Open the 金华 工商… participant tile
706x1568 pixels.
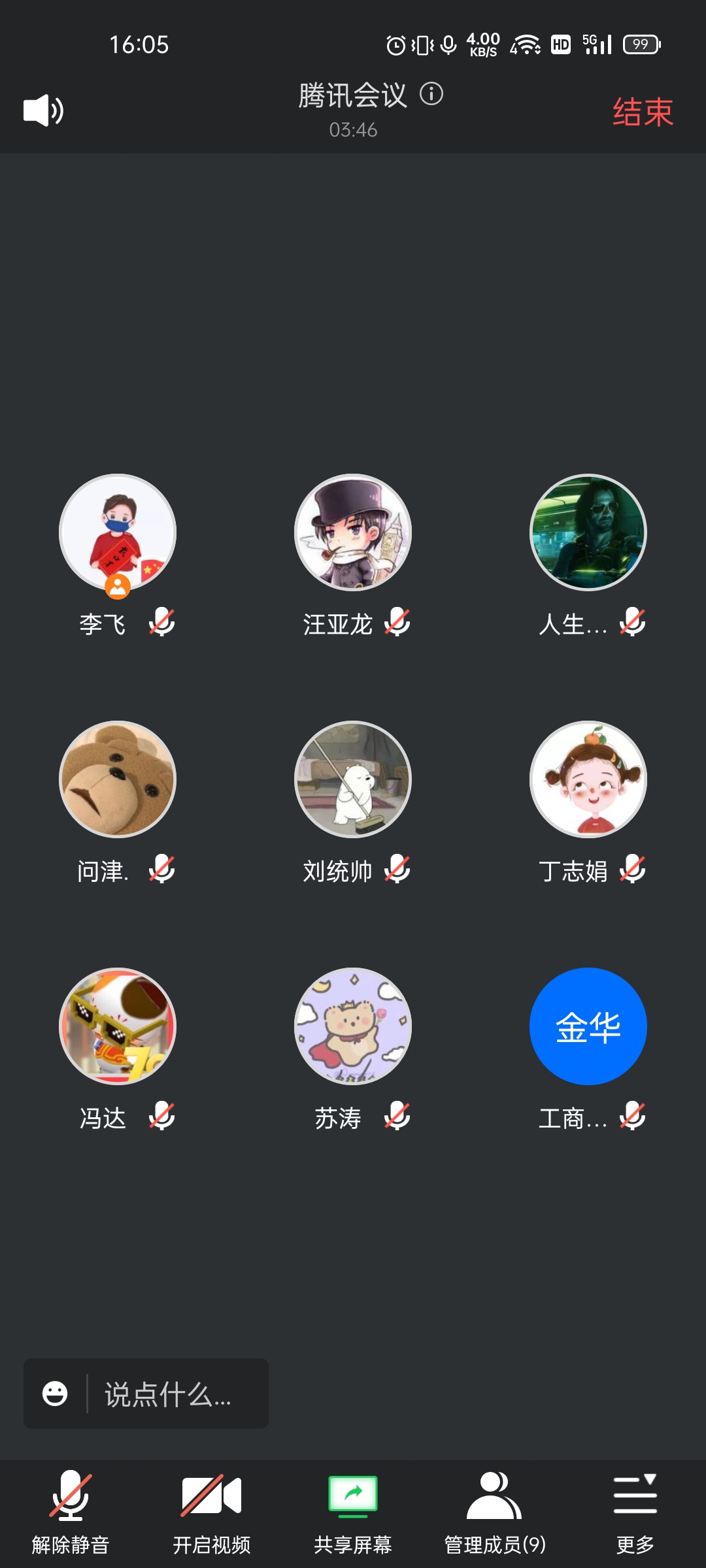(x=588, y=1026)
